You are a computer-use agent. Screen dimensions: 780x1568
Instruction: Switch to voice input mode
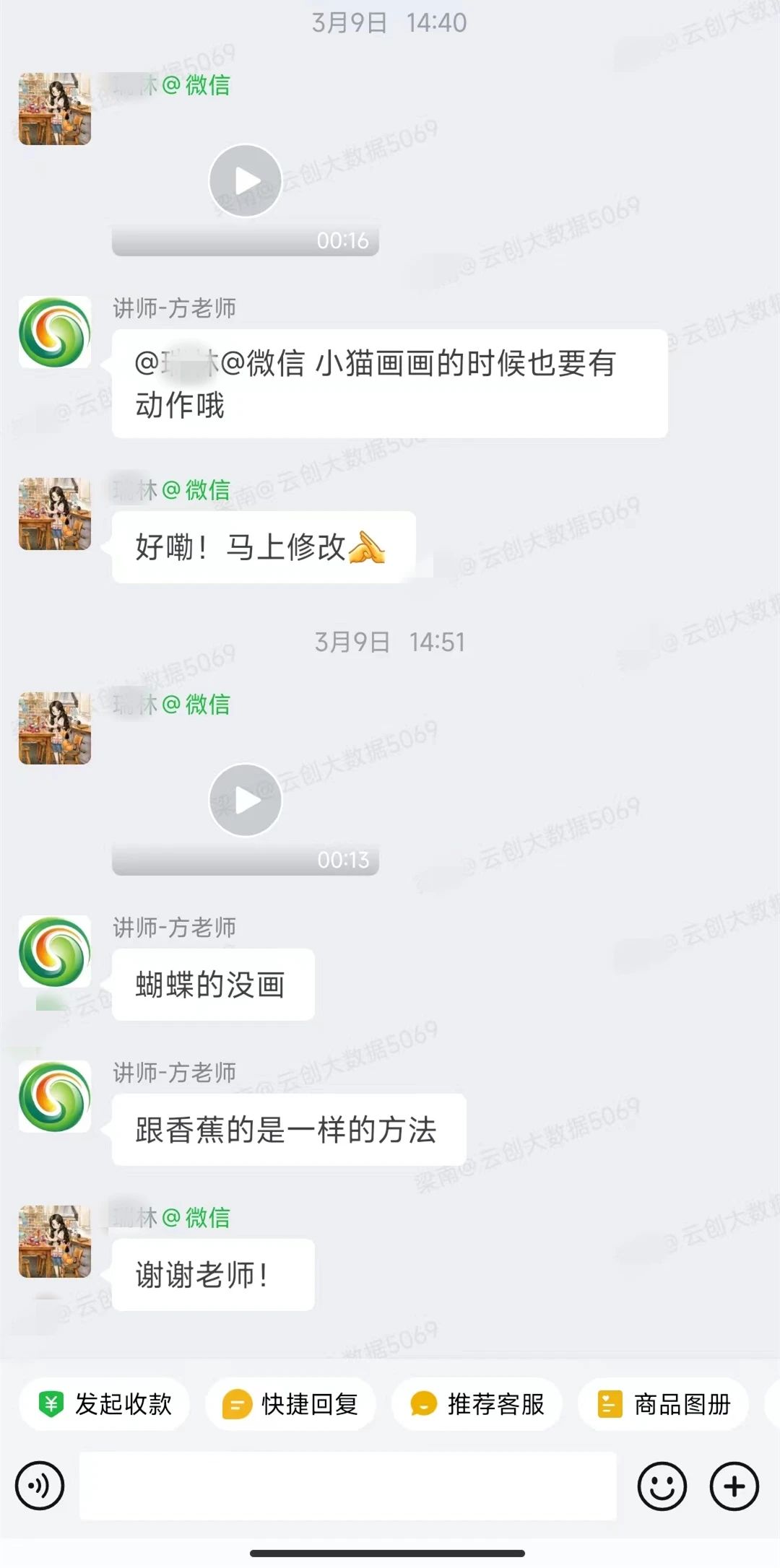tap(40, 1486)
